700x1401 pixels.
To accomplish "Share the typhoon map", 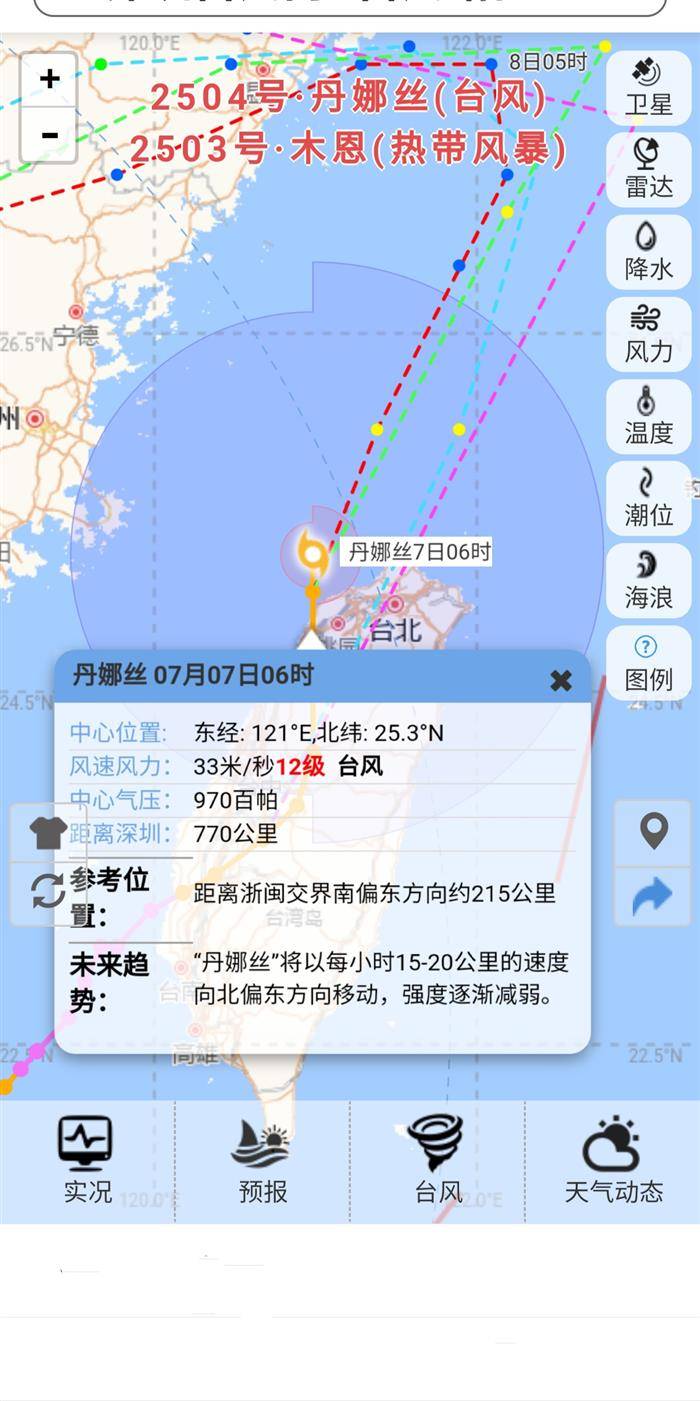I will click(653, 896).
